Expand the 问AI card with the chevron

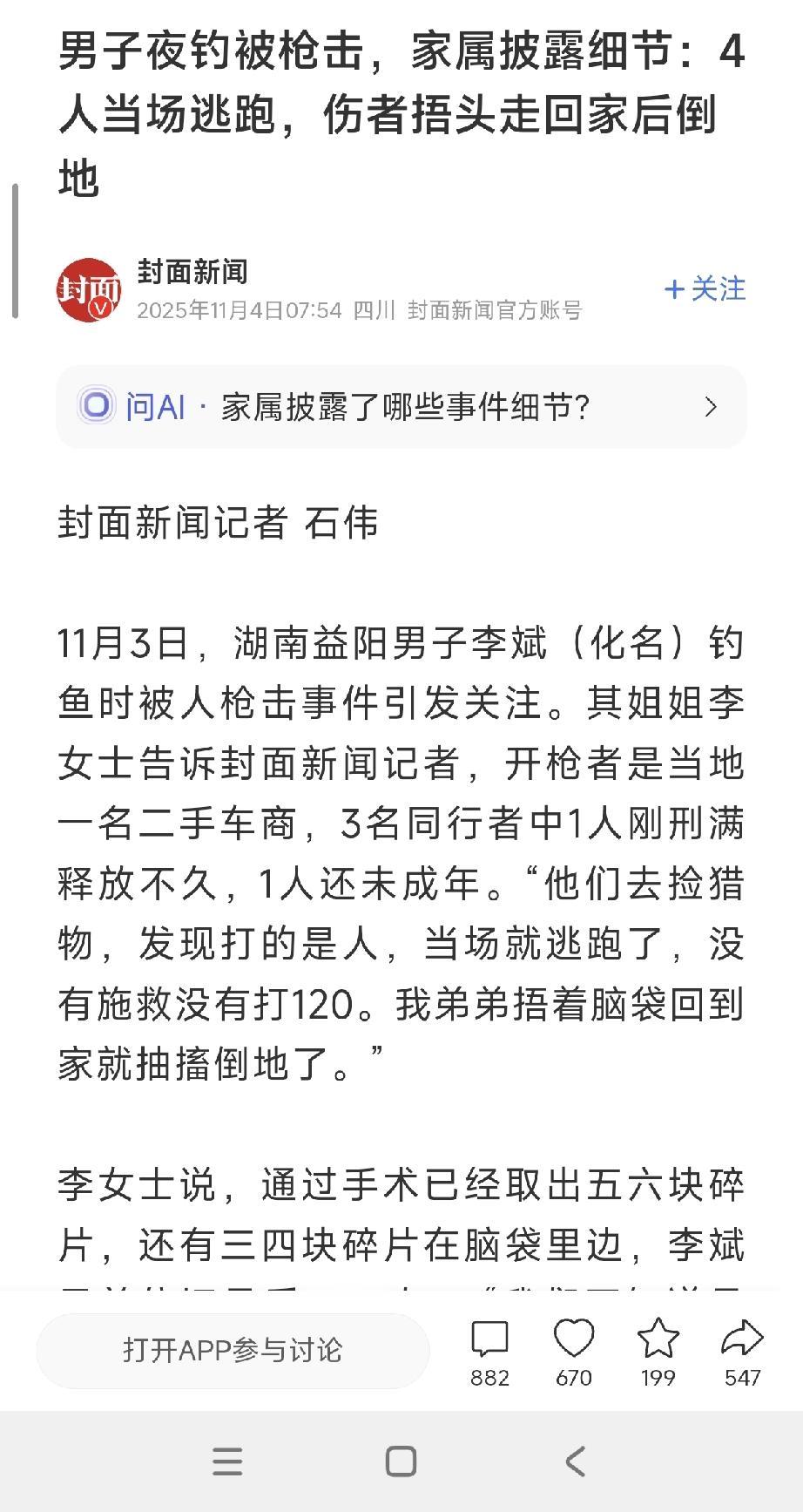(x=713, y=406)
